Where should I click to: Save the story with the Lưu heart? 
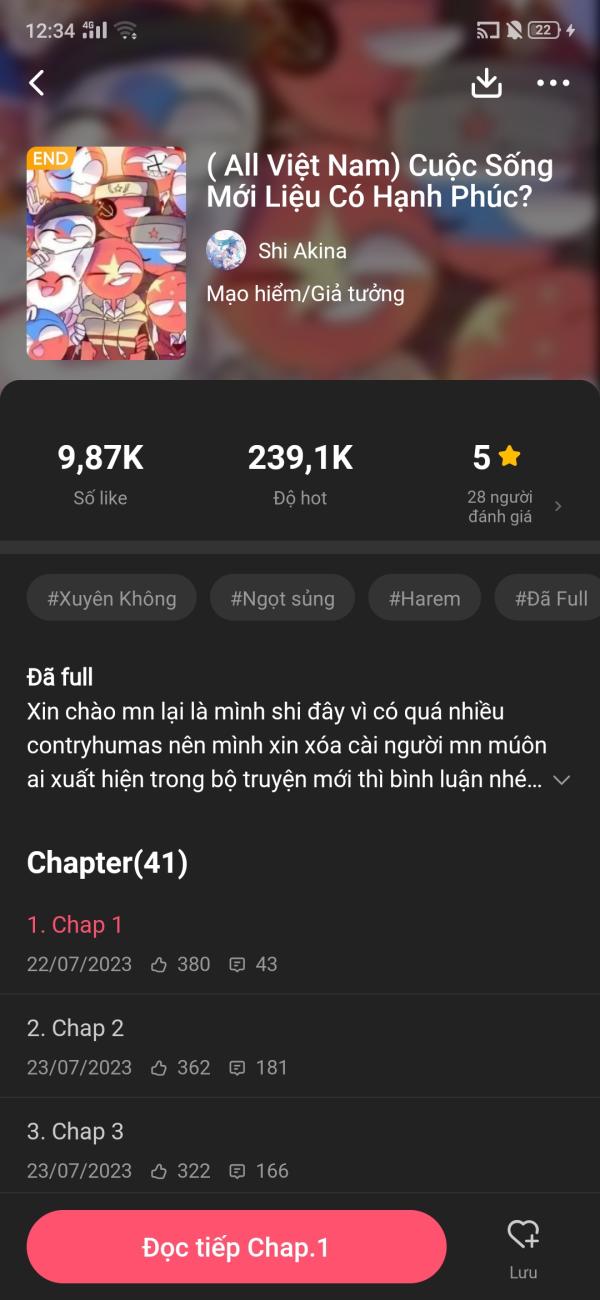pos(523,1244)
